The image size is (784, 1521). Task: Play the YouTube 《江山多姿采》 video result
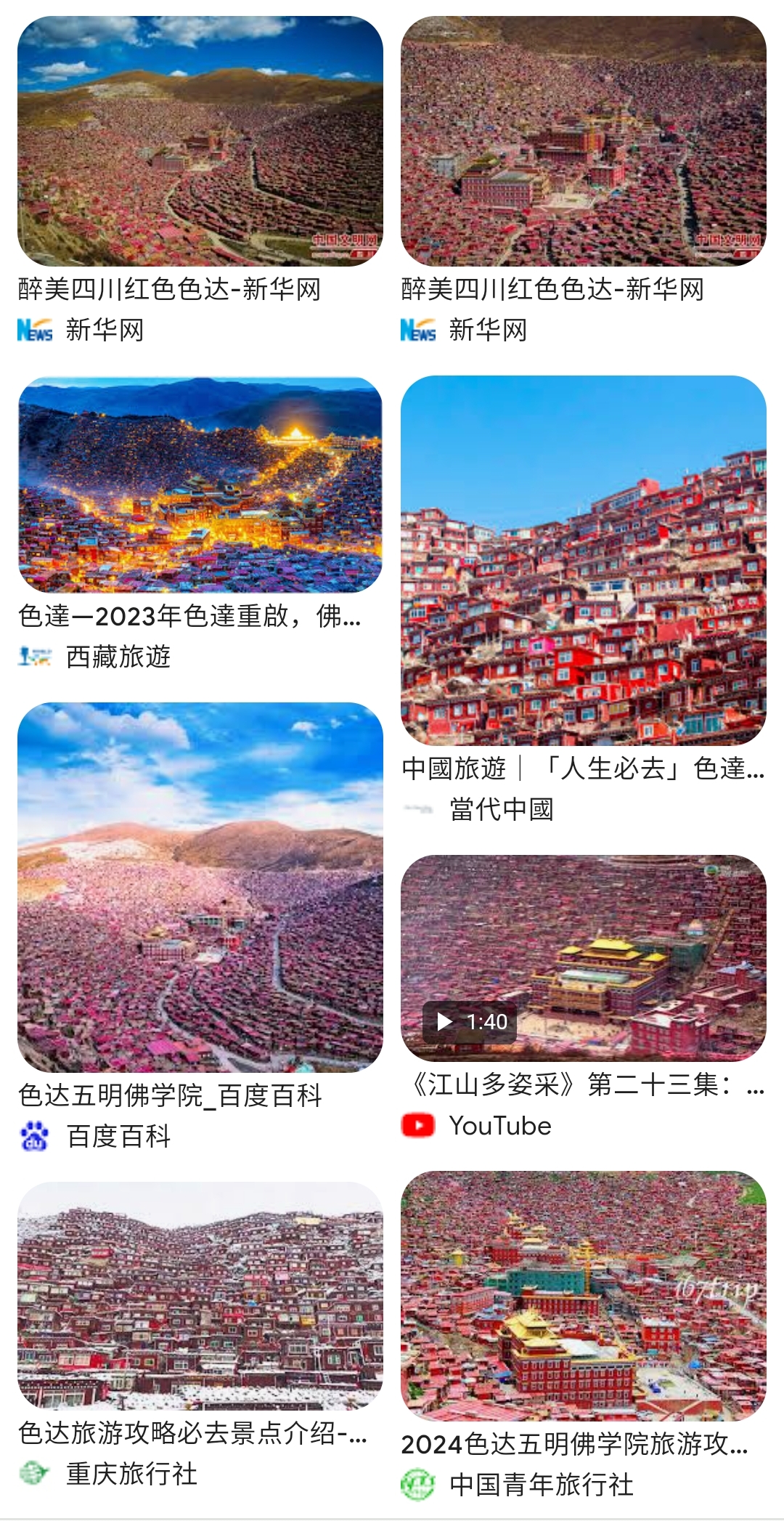[x=584, y=958]
